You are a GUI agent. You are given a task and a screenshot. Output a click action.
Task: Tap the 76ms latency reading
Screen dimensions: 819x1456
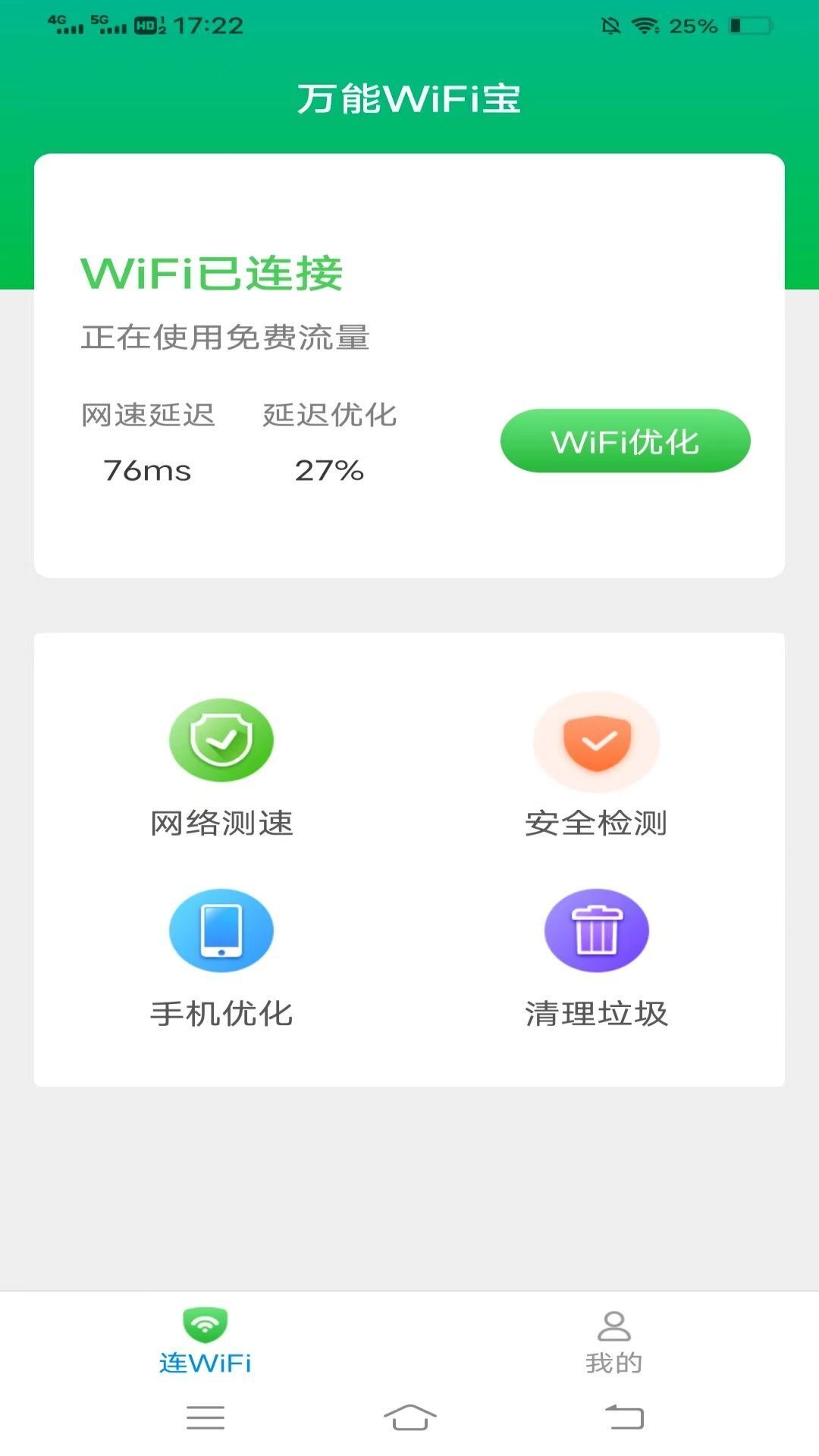coord(148,470)
